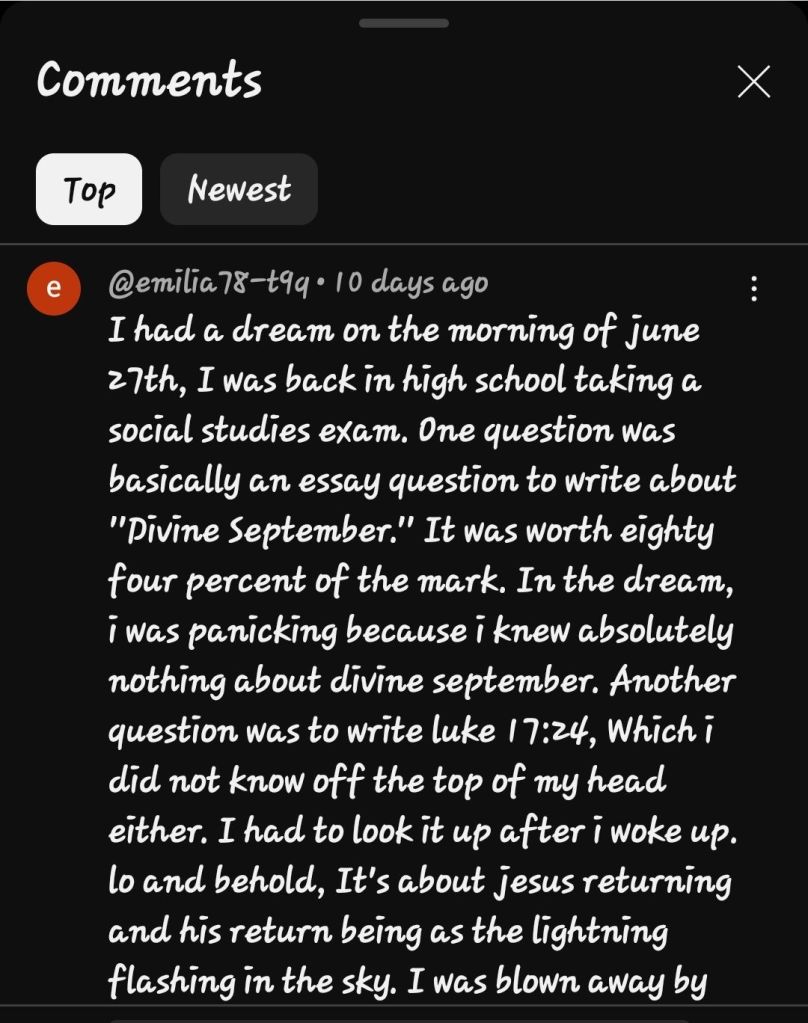Open options menu for emilia78's comment
This screenshot has height=1023, width=808.
(x=753, y=289)
